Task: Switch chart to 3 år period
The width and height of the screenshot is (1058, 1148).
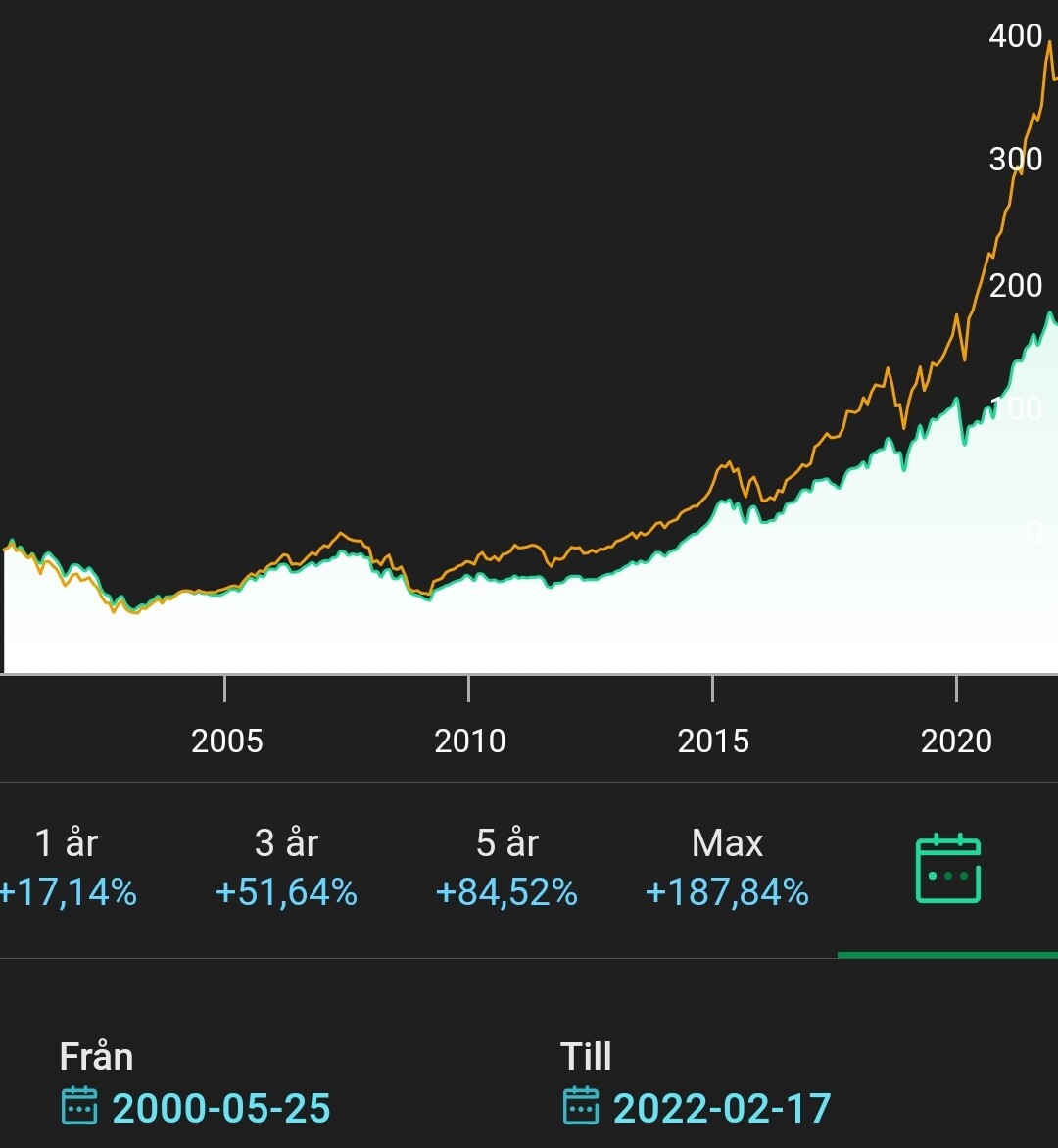Action: 286,868
